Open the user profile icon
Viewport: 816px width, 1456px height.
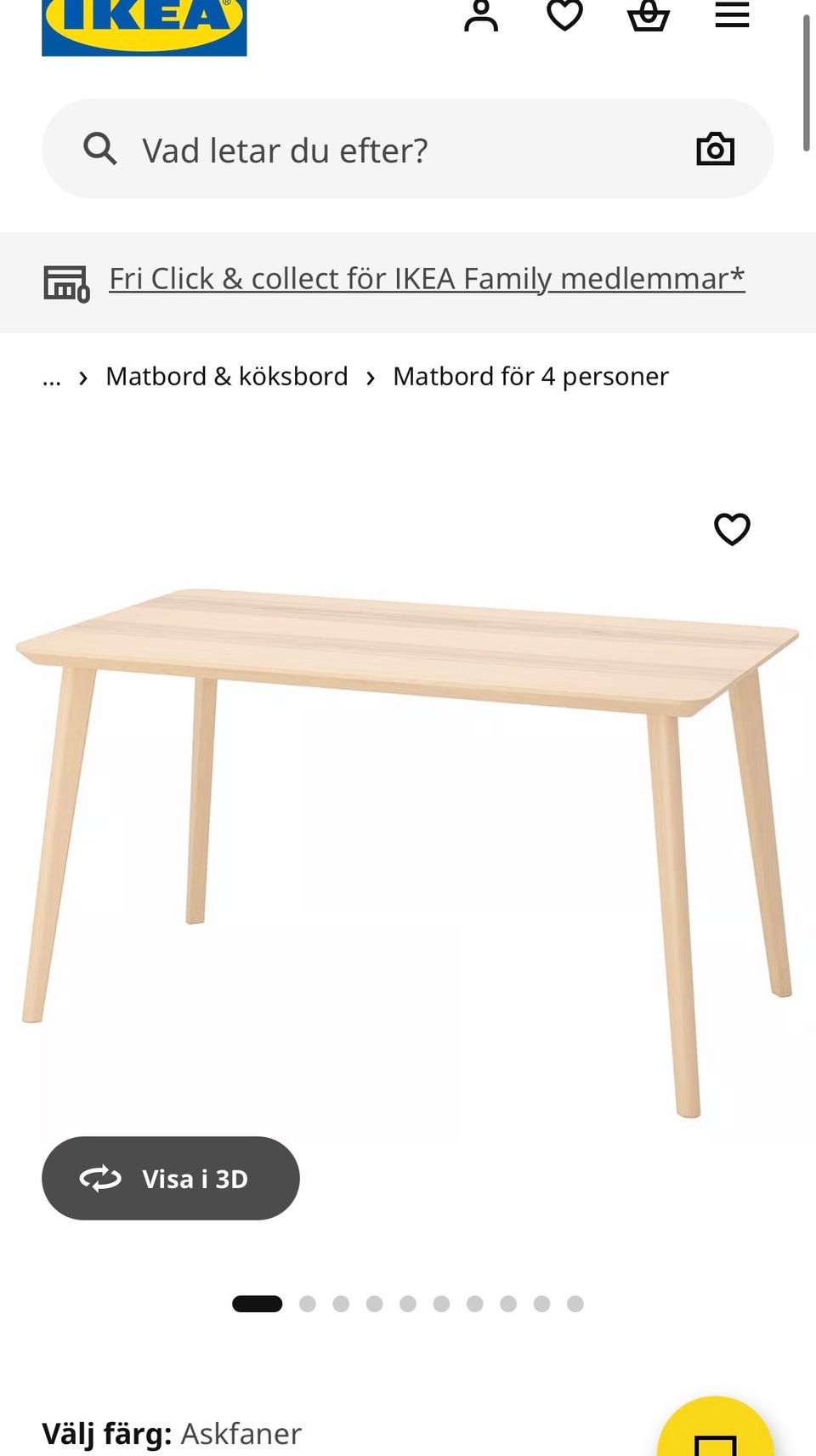coord(482,15)
